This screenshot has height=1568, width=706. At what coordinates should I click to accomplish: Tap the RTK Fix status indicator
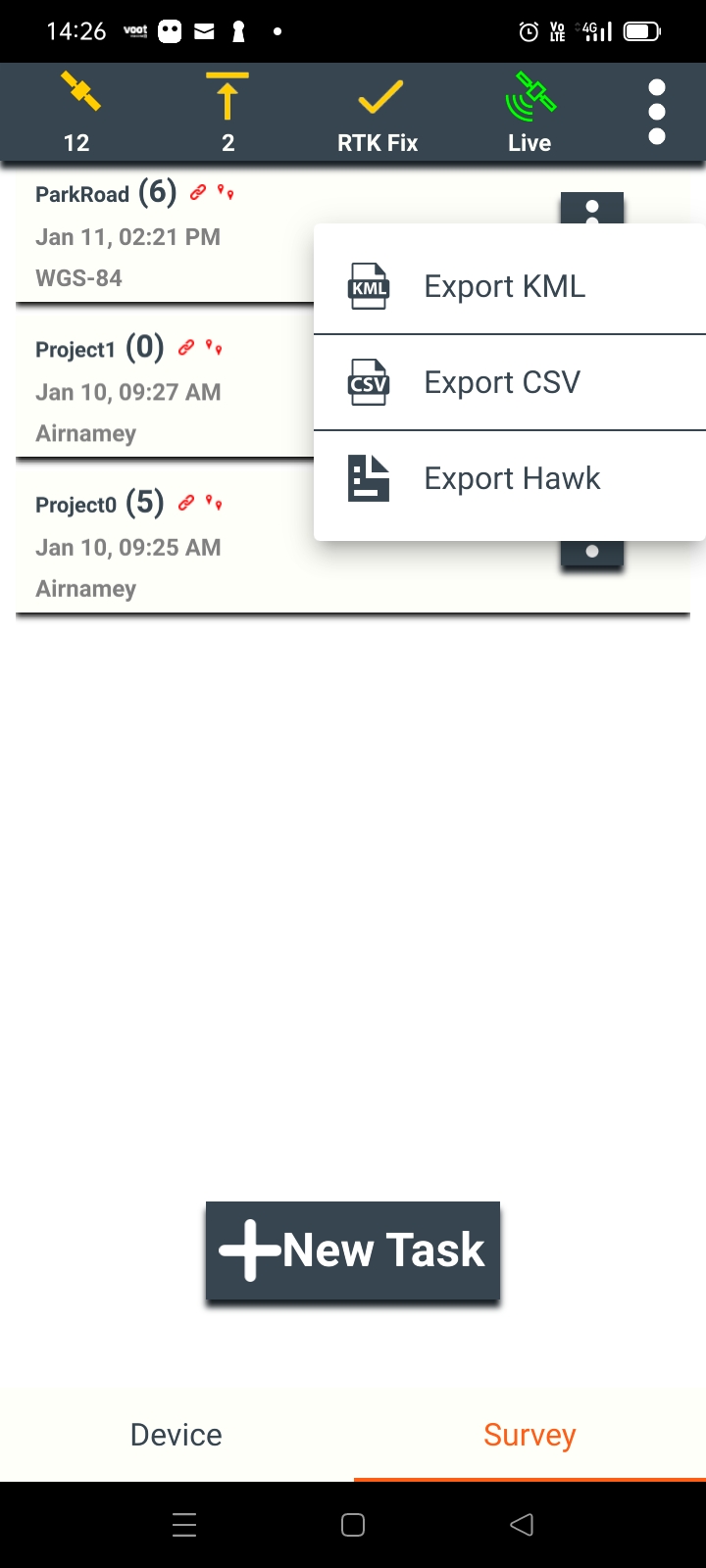tap(378, 112)
